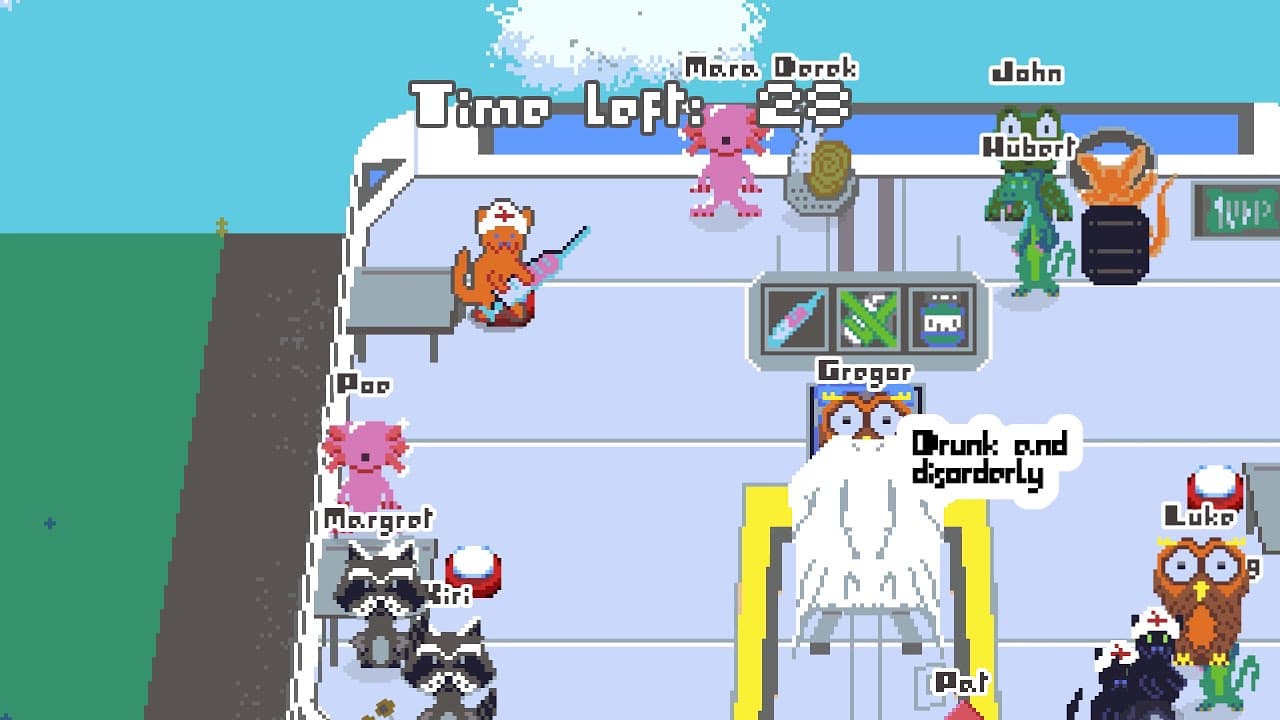Select the green-checked middle item slot
This screenshot has width=1280, height=720.
coord(868,317)
